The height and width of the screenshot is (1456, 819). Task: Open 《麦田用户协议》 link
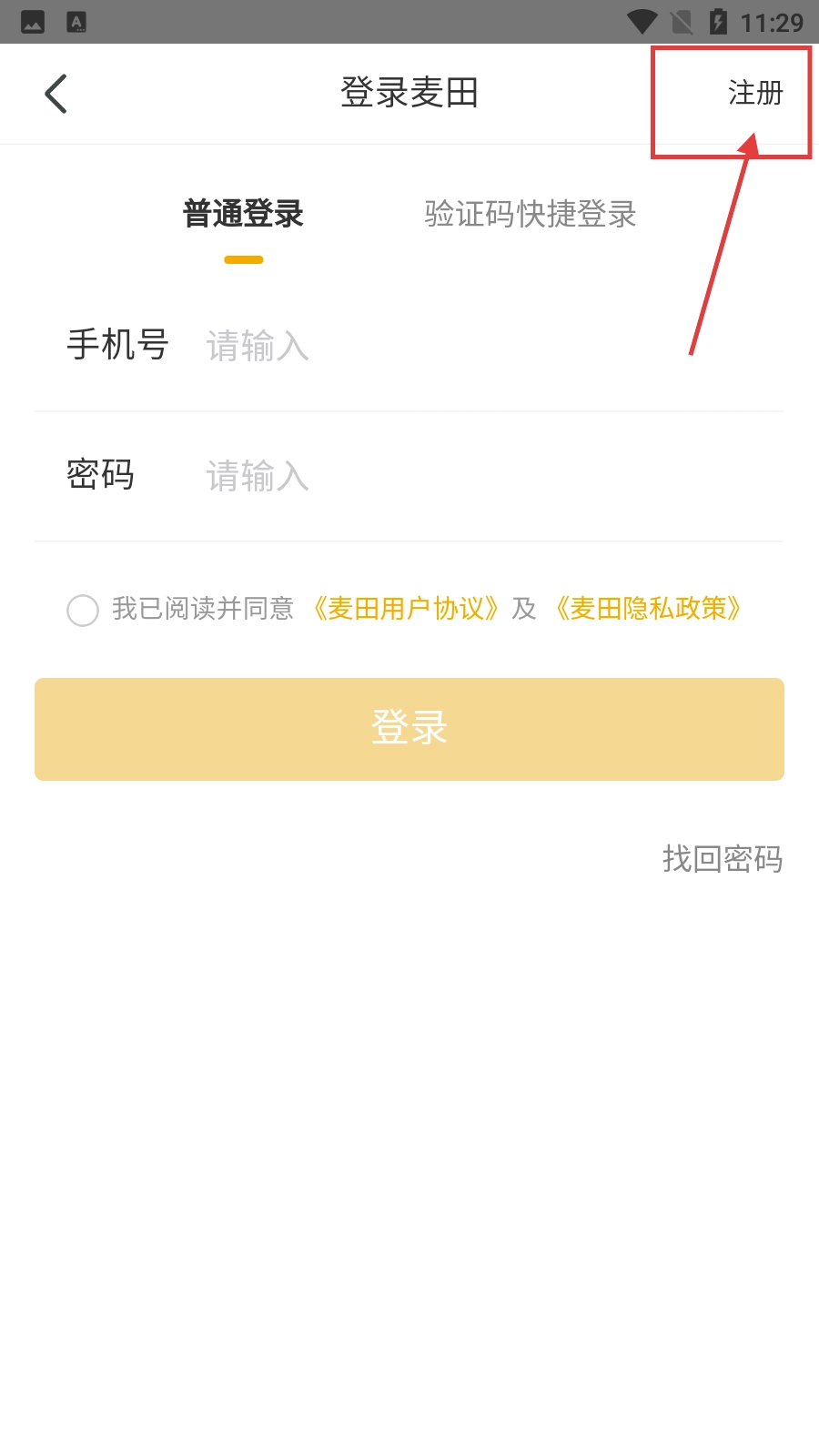tap(406, 609)
